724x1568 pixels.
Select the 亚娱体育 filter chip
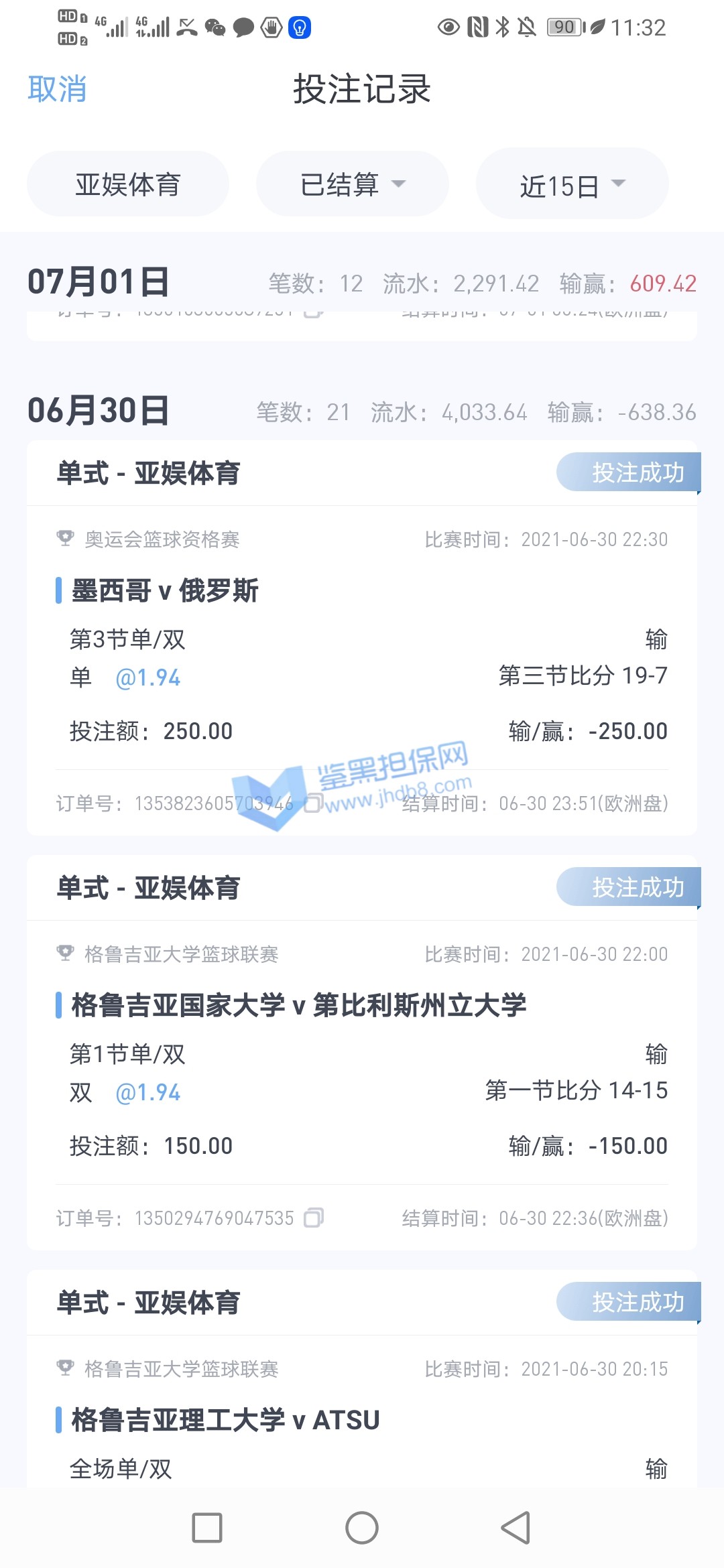coord(127,184)
